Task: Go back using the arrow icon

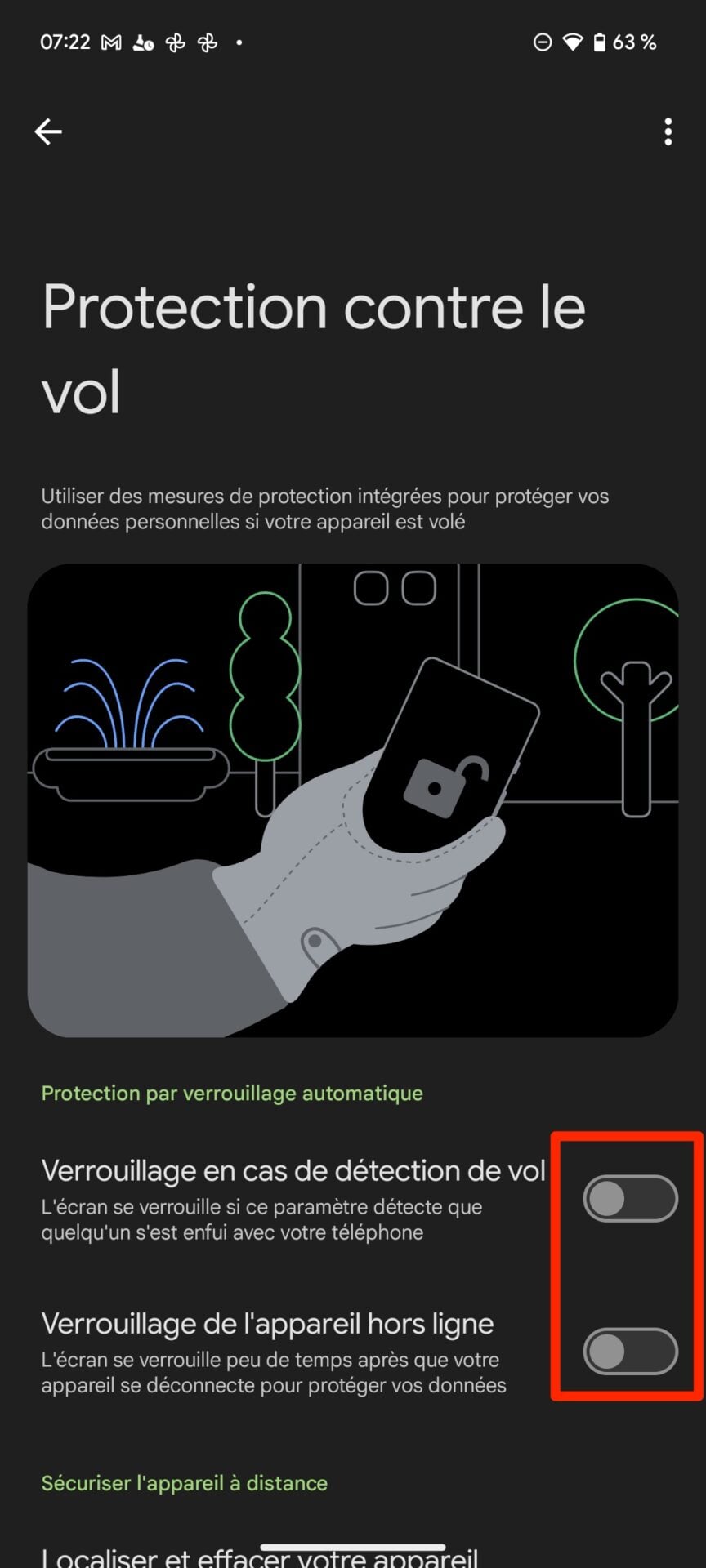Action: 48,131
